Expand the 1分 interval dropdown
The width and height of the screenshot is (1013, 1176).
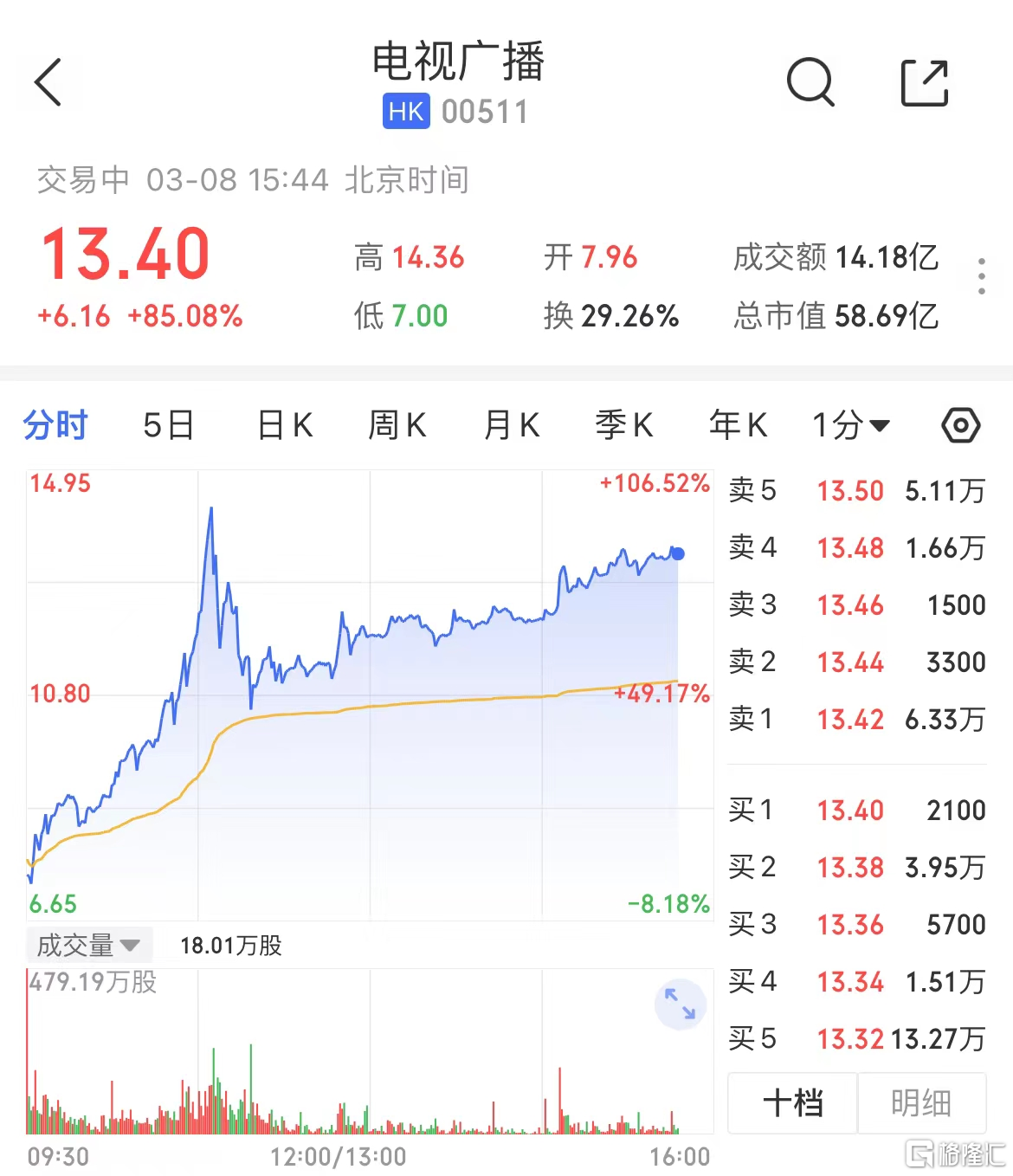pos(850,425)
